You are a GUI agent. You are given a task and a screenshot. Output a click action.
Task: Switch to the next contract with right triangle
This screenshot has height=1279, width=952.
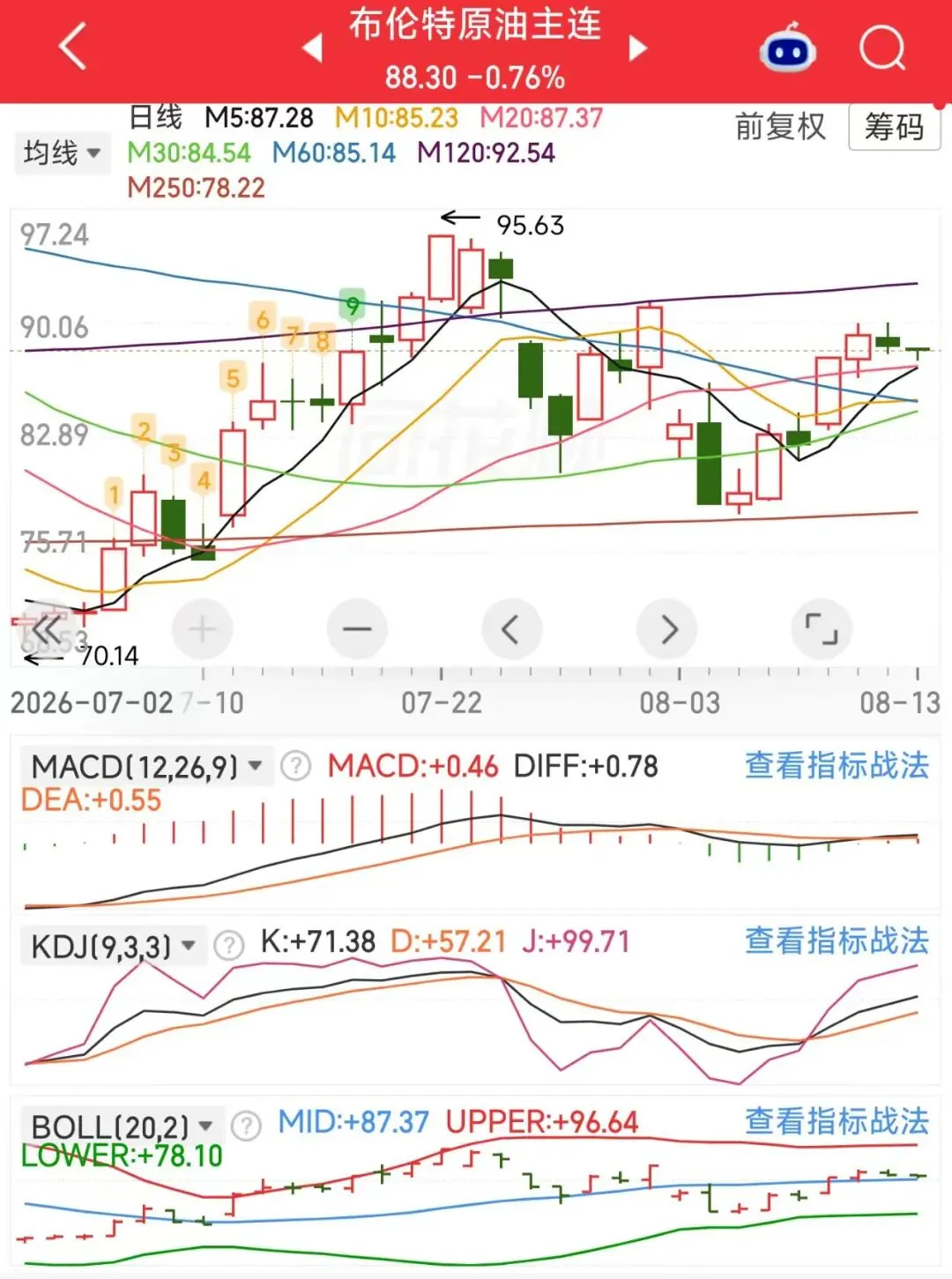[x=638, y=48]
